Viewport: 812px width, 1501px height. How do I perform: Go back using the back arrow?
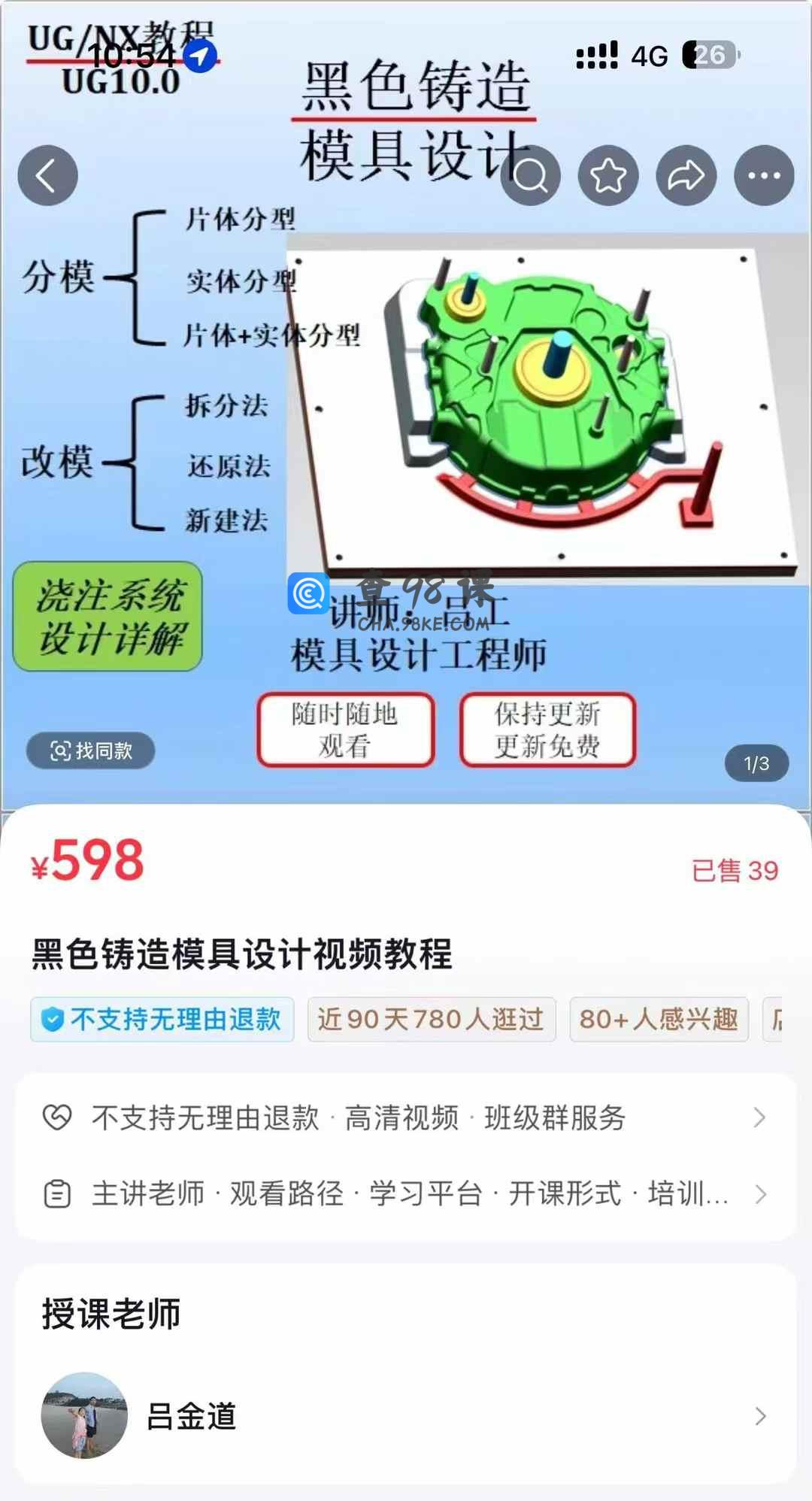coord(47,175)
